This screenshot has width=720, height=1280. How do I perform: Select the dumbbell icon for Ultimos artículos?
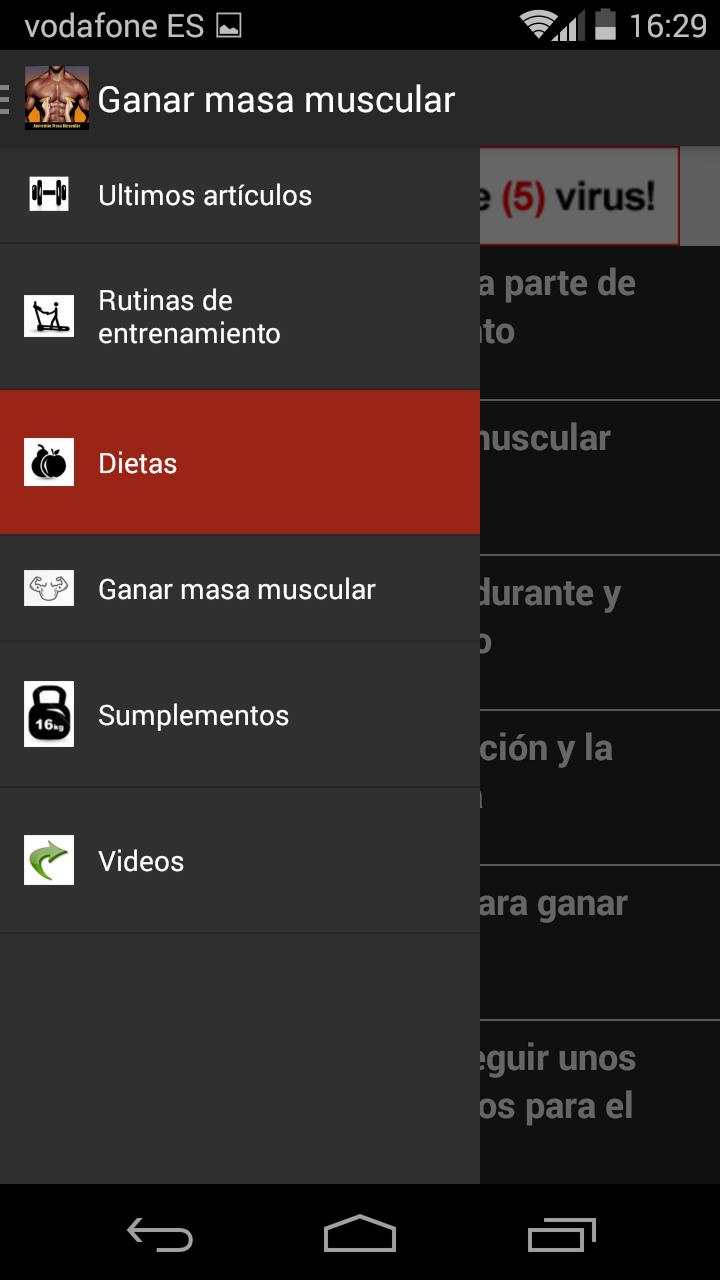[47, 195]
